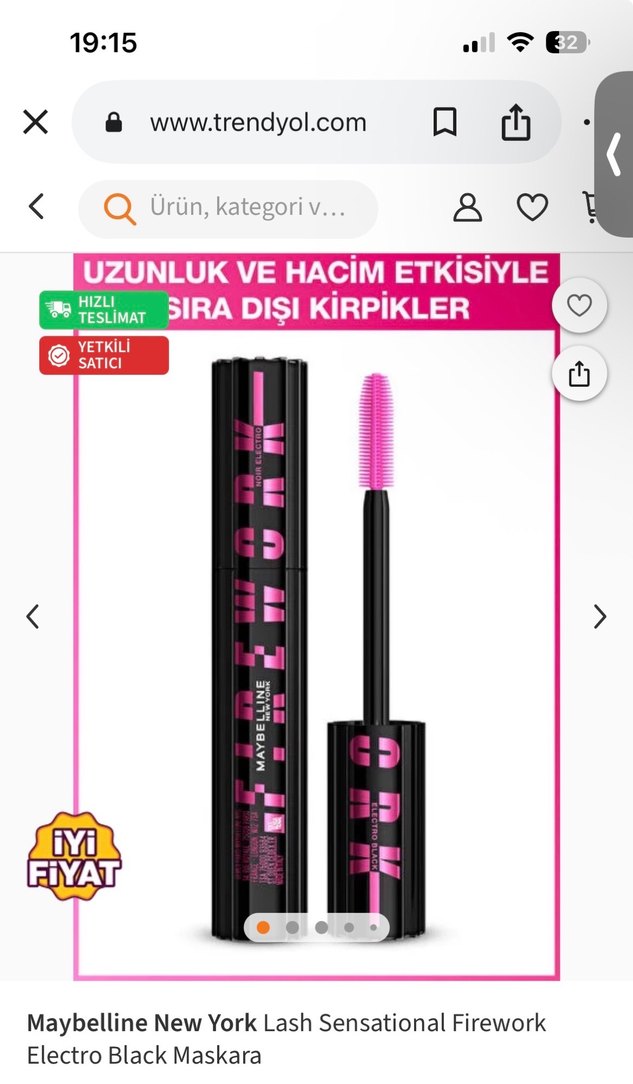Share this product via the round share button
633x1084 pixels.
(580, 374)
